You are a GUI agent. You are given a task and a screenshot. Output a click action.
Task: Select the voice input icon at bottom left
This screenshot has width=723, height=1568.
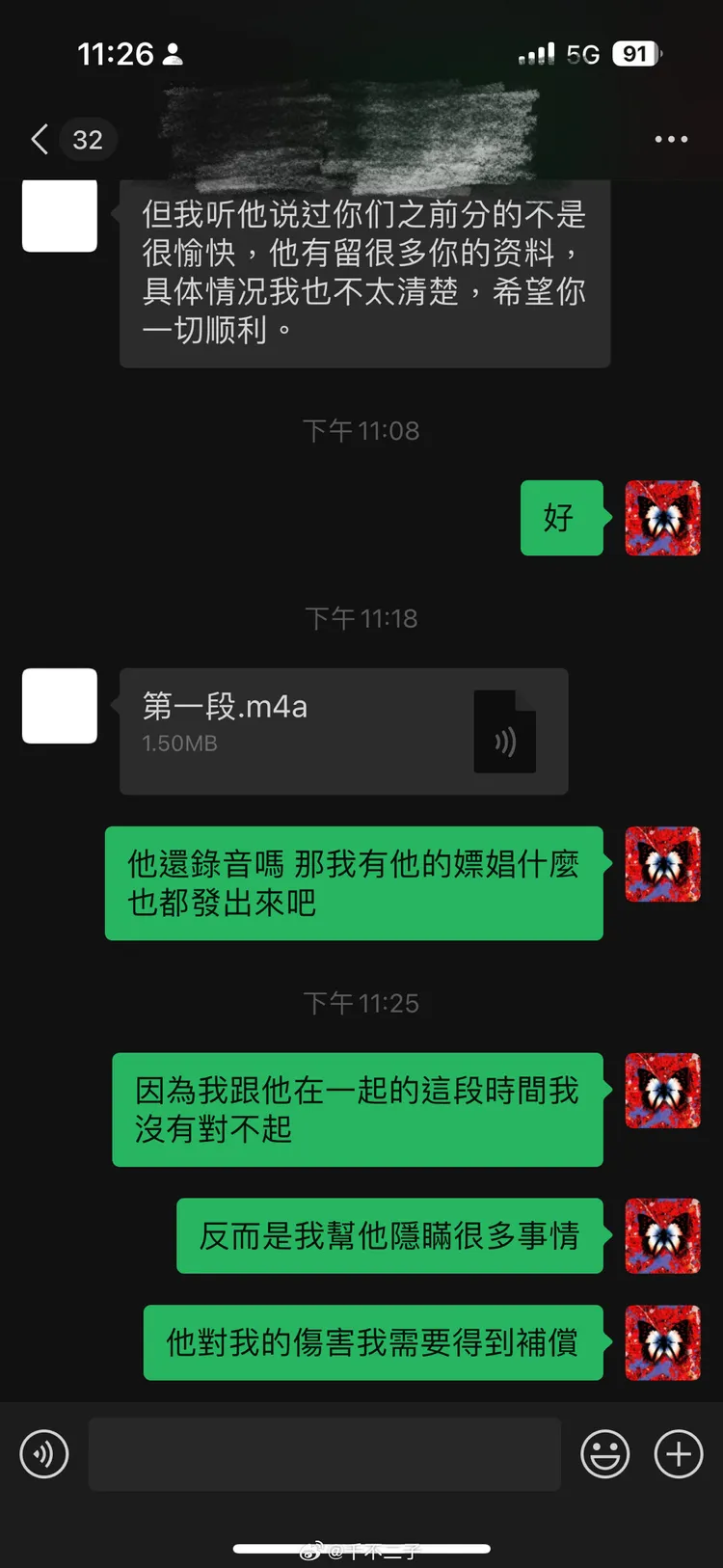pos(44,1453)
